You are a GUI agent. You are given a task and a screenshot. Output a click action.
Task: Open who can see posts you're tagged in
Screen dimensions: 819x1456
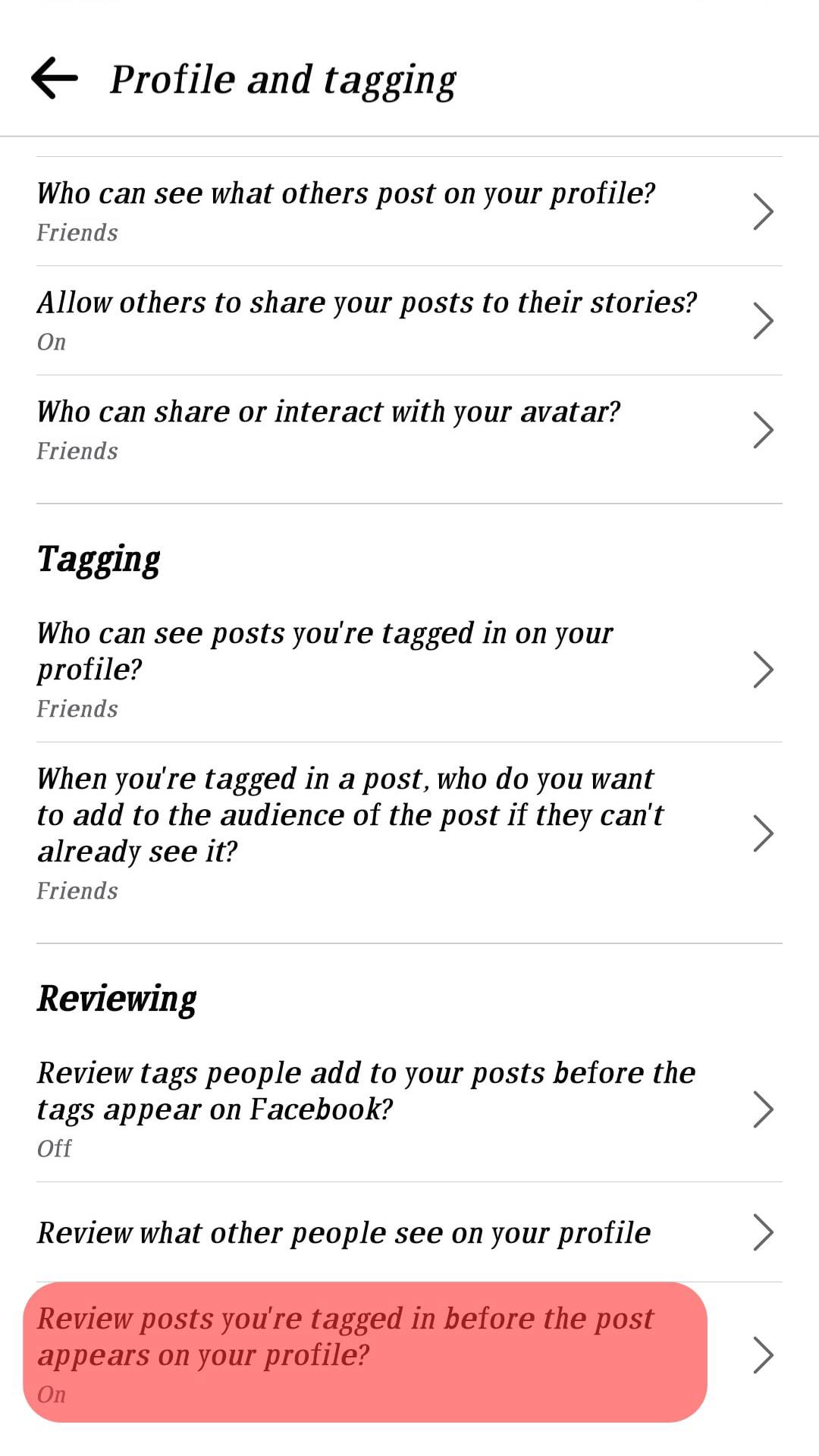pos(408,670)
